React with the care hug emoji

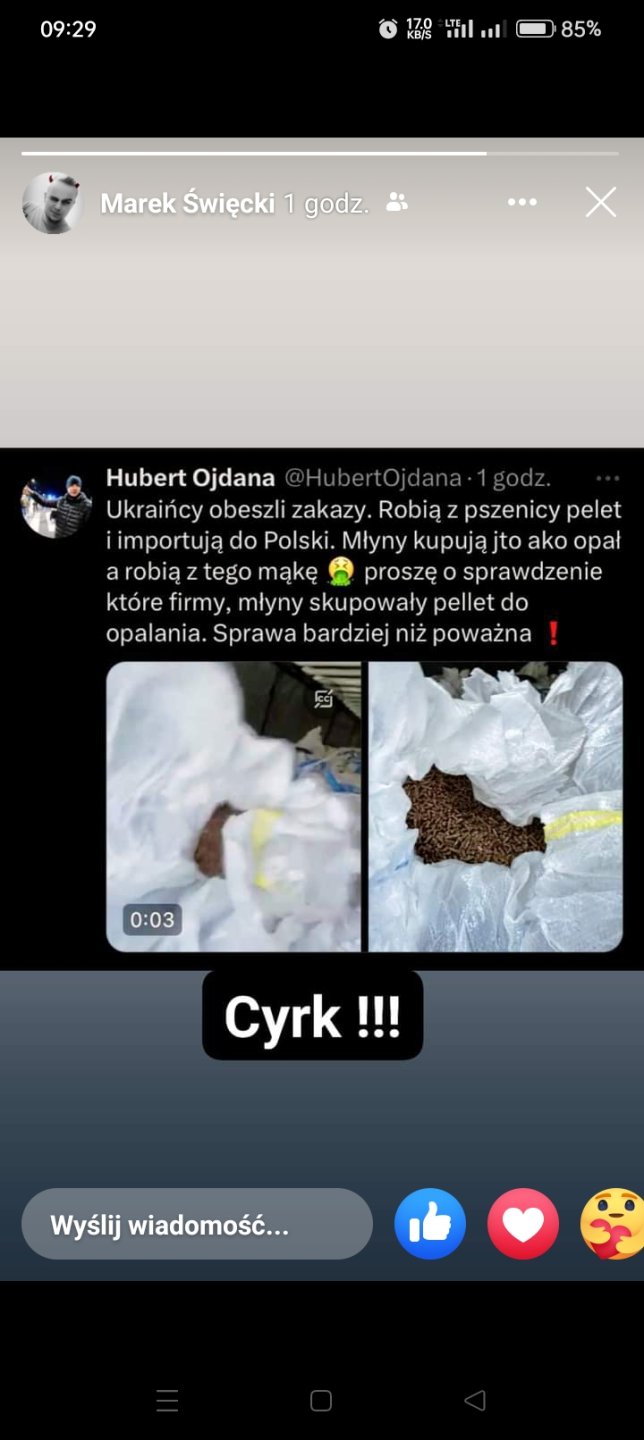(612, 1224)
